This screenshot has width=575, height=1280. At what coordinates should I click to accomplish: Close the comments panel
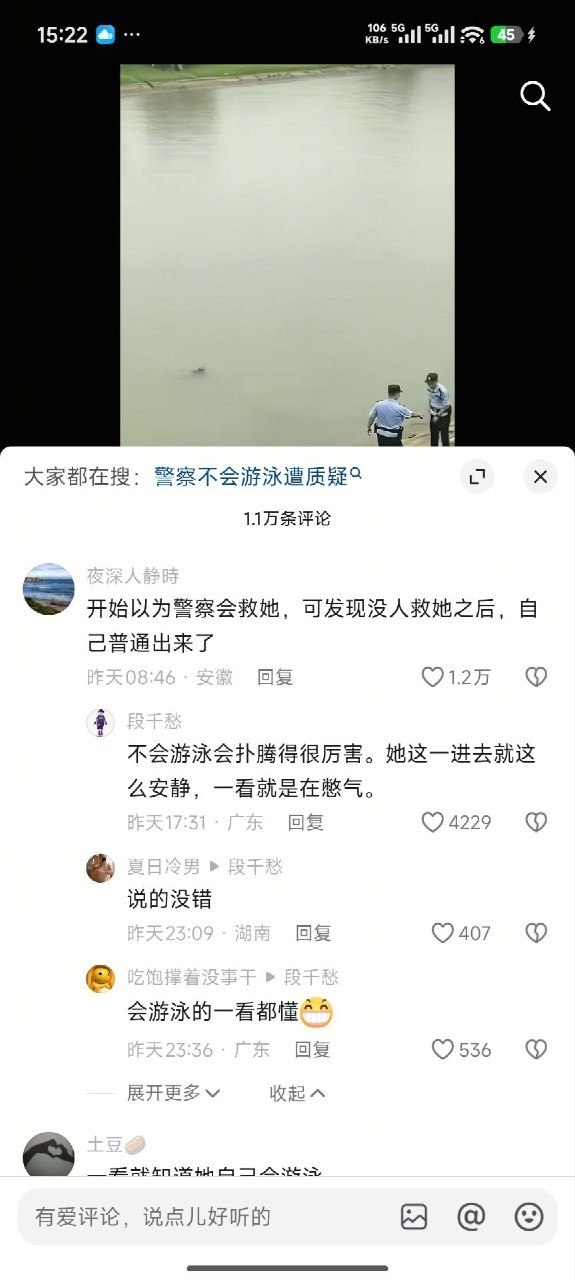[x=540, y=477]
